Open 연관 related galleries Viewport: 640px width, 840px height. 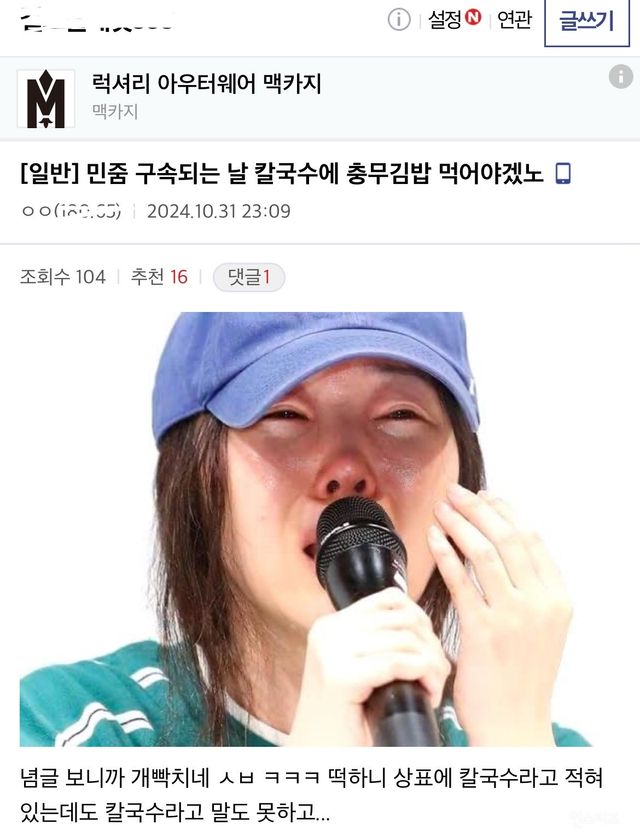tap(515, 20)
